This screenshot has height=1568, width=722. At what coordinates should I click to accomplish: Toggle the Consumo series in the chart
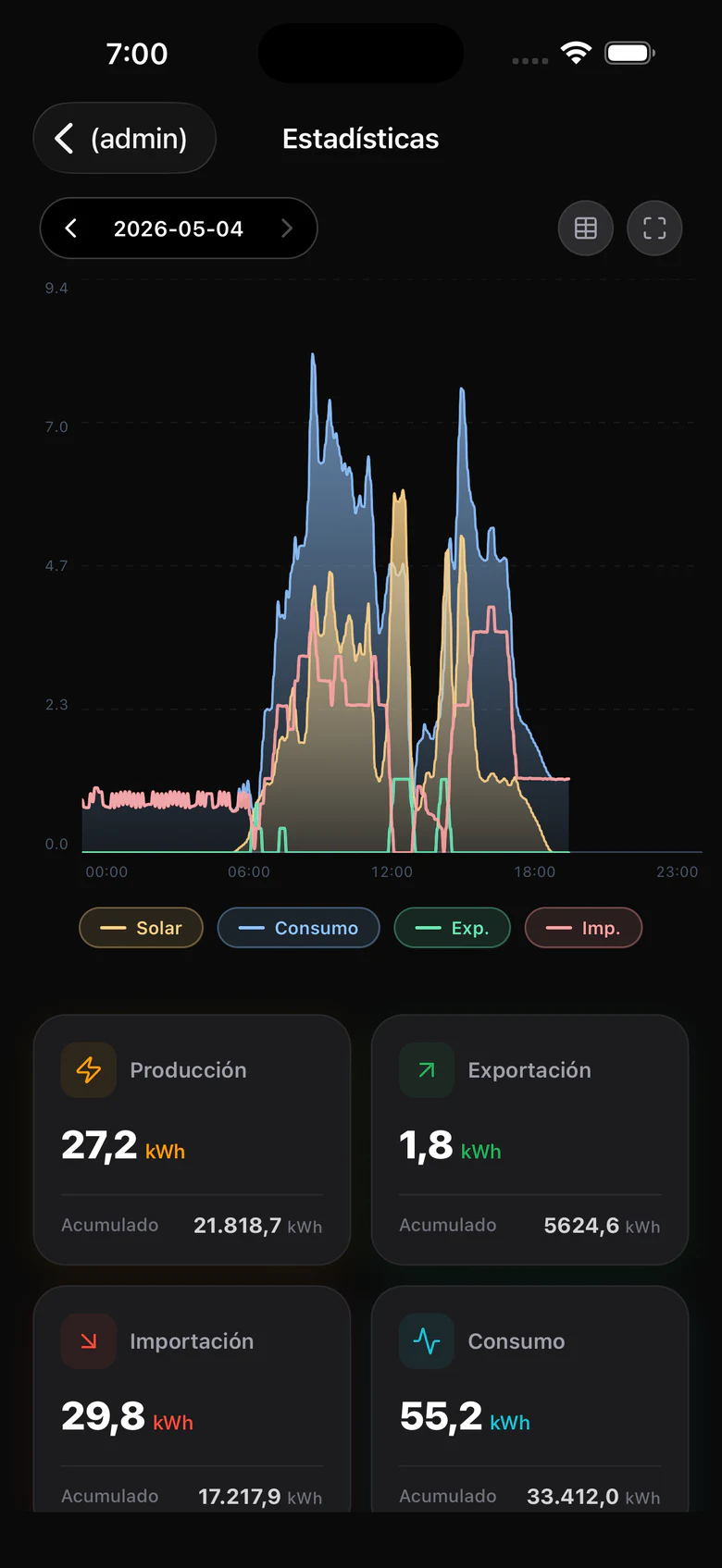298,928
